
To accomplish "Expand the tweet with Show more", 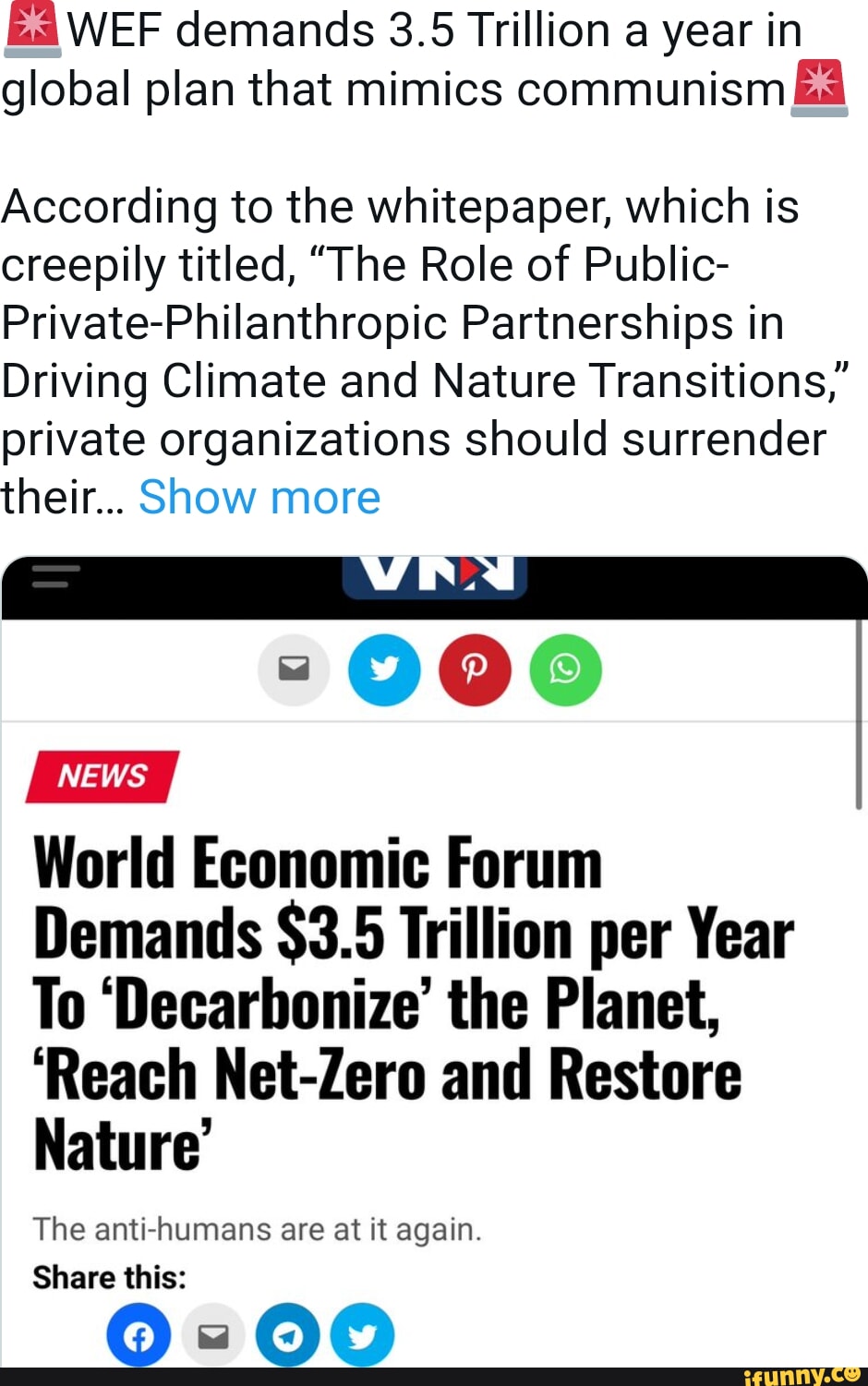I will pos(259,497).
